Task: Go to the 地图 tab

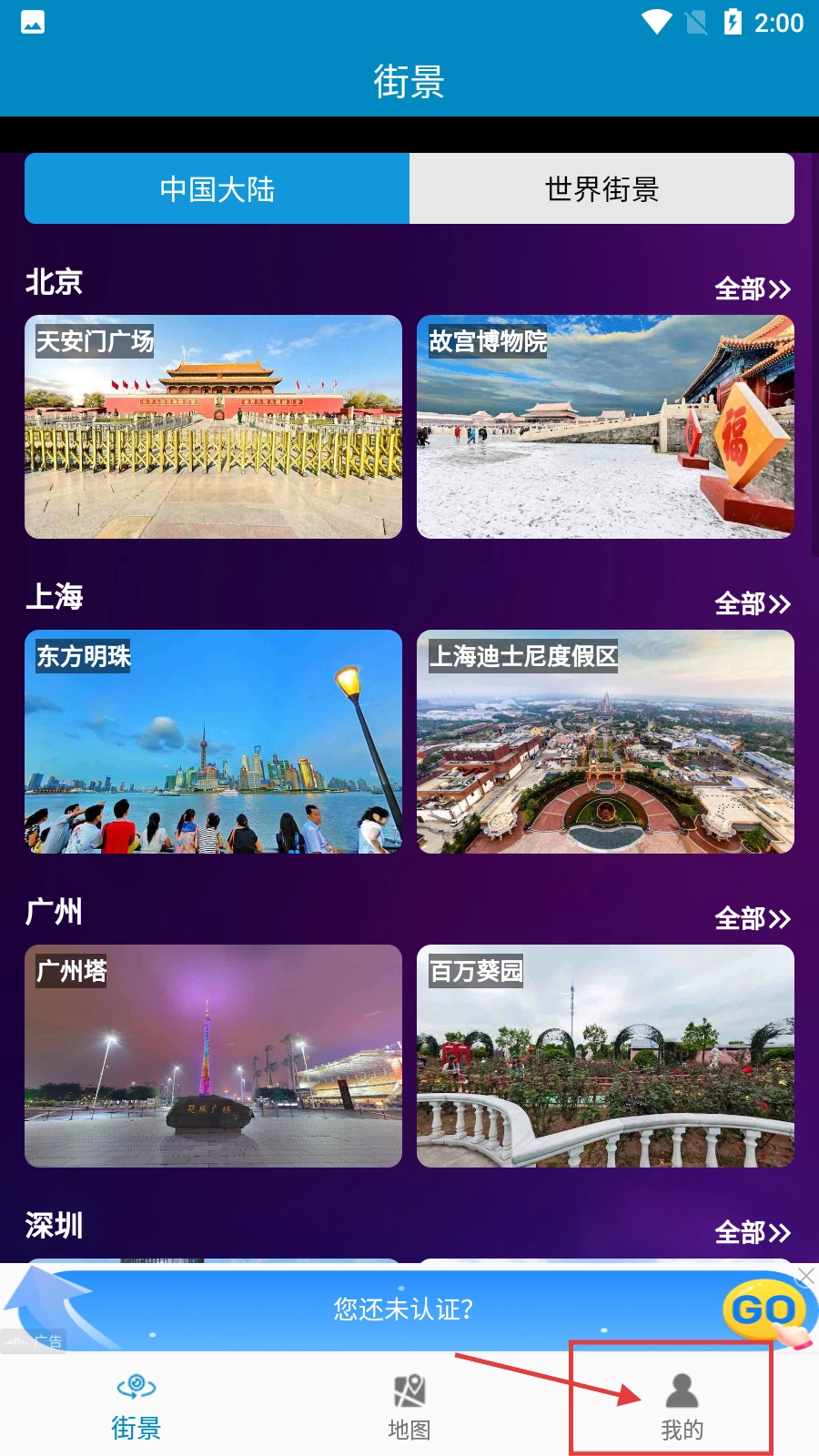Action: [x=409, y=1406]
